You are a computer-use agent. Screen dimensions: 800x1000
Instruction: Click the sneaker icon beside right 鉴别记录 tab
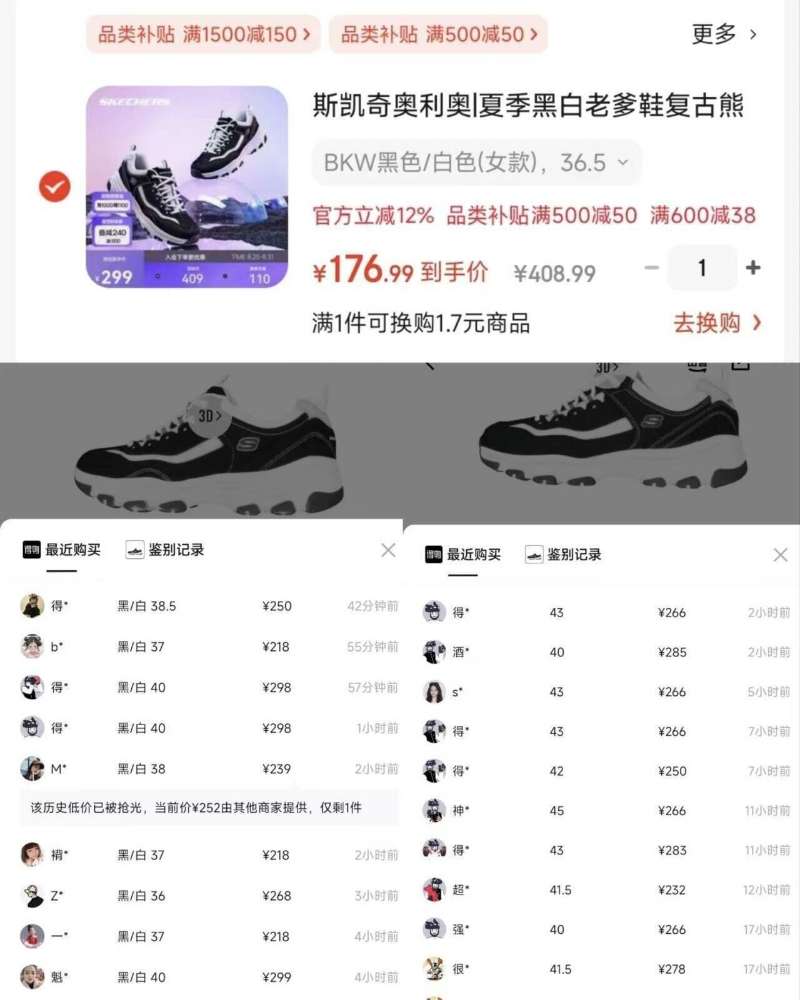pyautogui.click(x=532, y=553)
